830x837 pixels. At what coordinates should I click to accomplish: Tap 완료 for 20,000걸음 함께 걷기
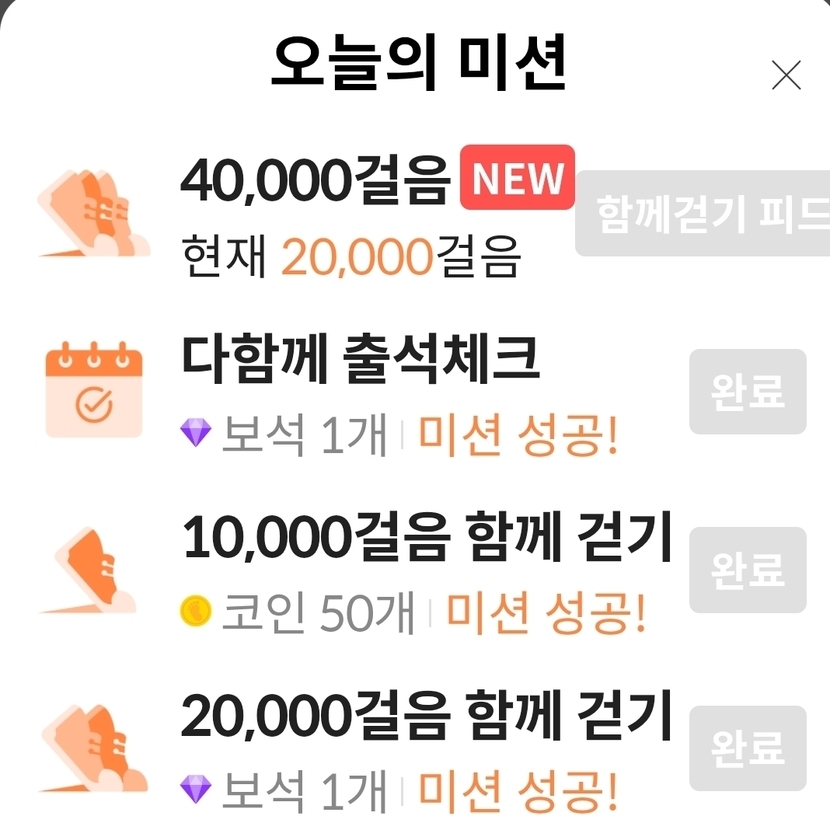click(747, 748)
